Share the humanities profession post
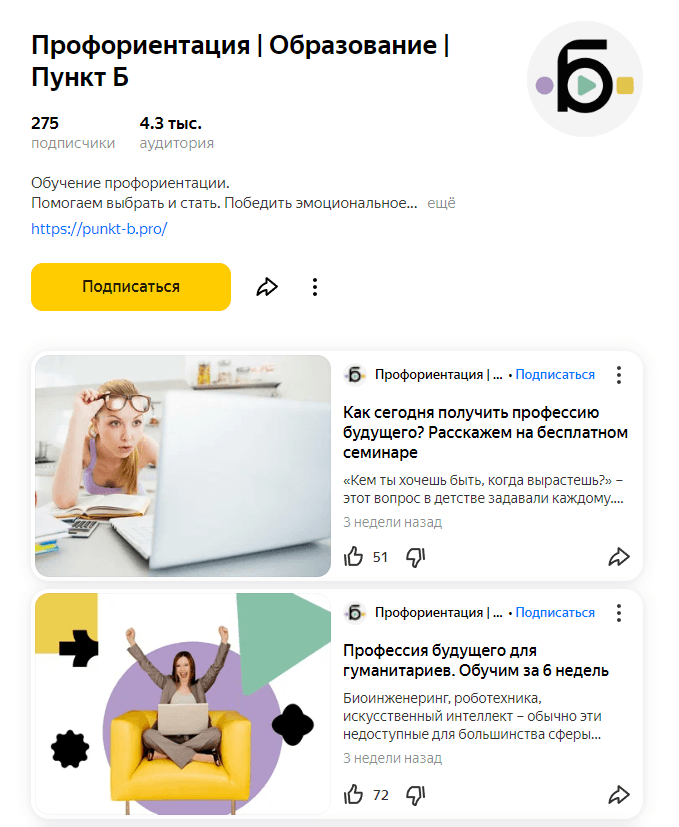The height and width of the screenshot is (827, 679). [619, 795]
